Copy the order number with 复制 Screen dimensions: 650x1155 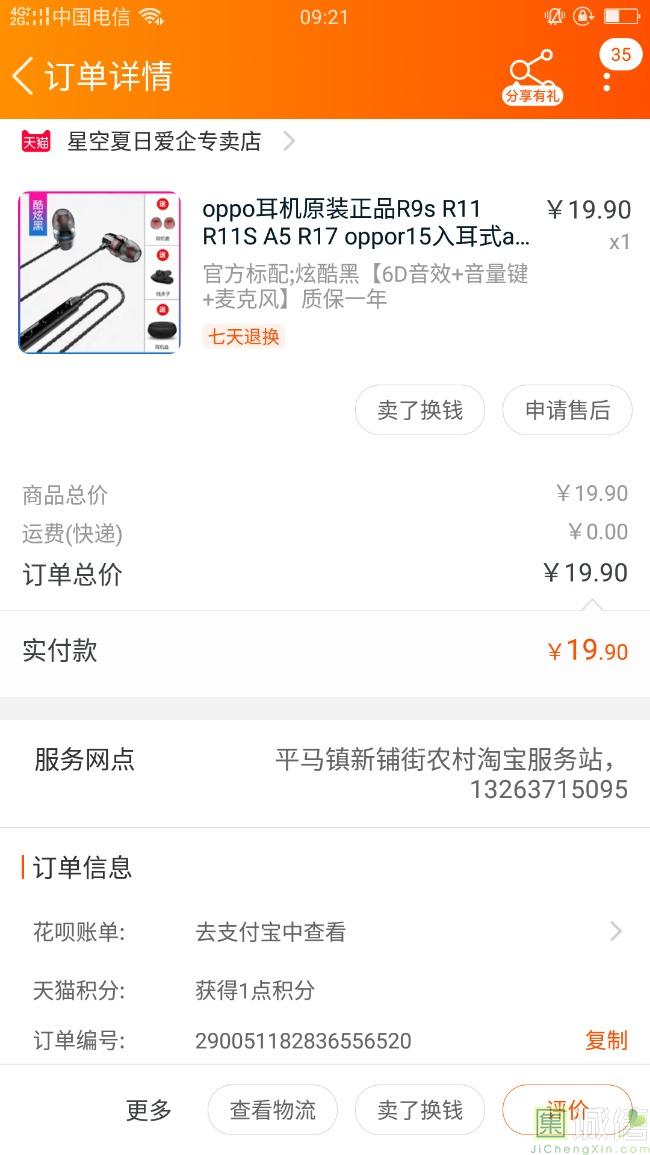click(606, 1040)
